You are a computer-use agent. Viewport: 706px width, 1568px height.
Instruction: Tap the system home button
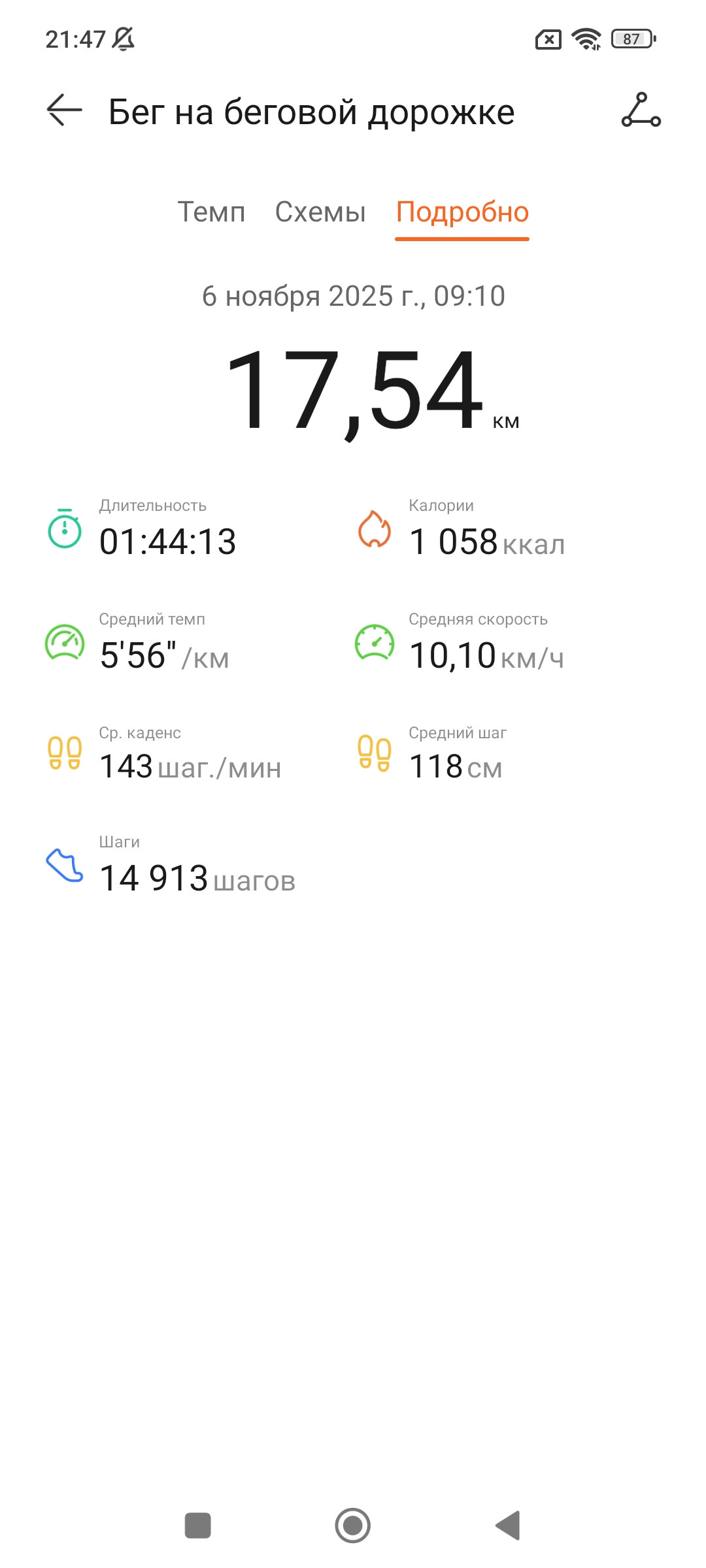click(x=353, y=1526)
